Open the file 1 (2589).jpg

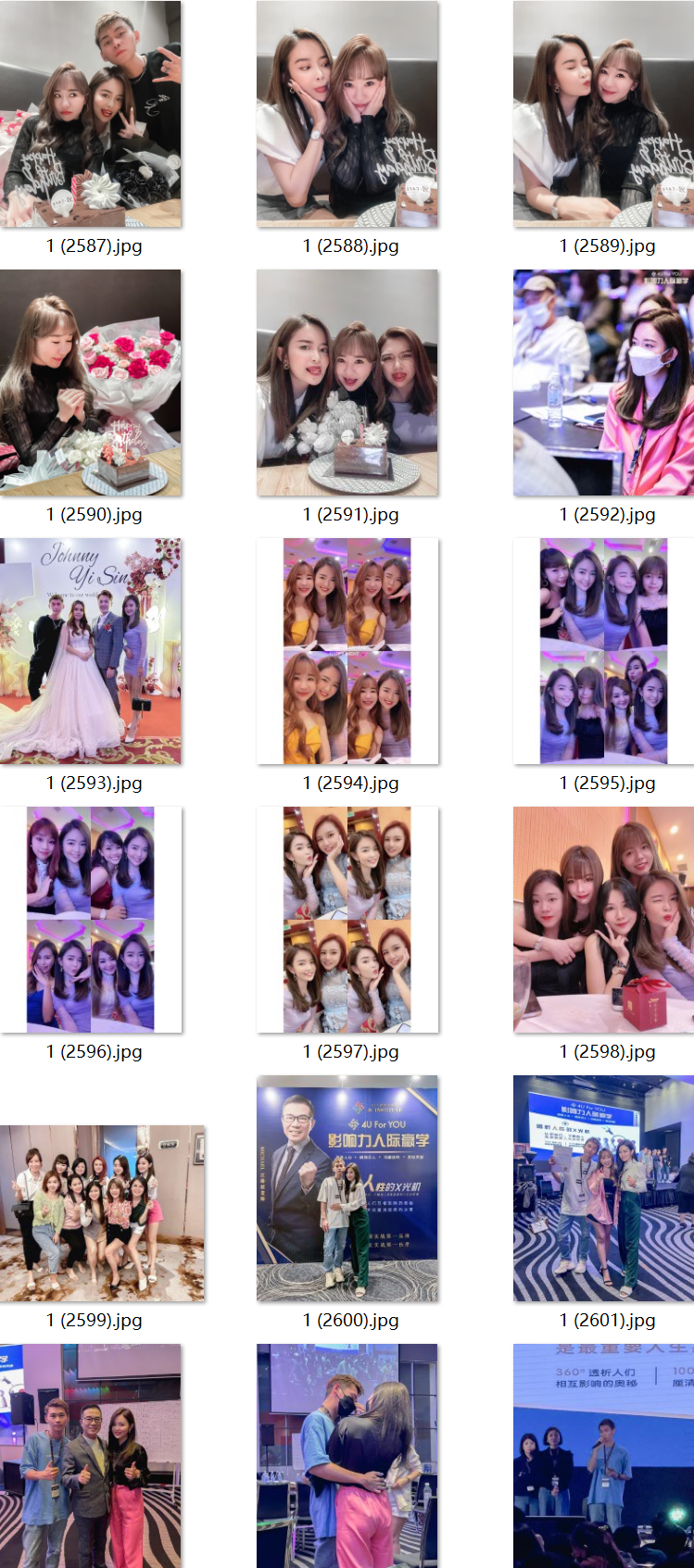click(603, 114)
